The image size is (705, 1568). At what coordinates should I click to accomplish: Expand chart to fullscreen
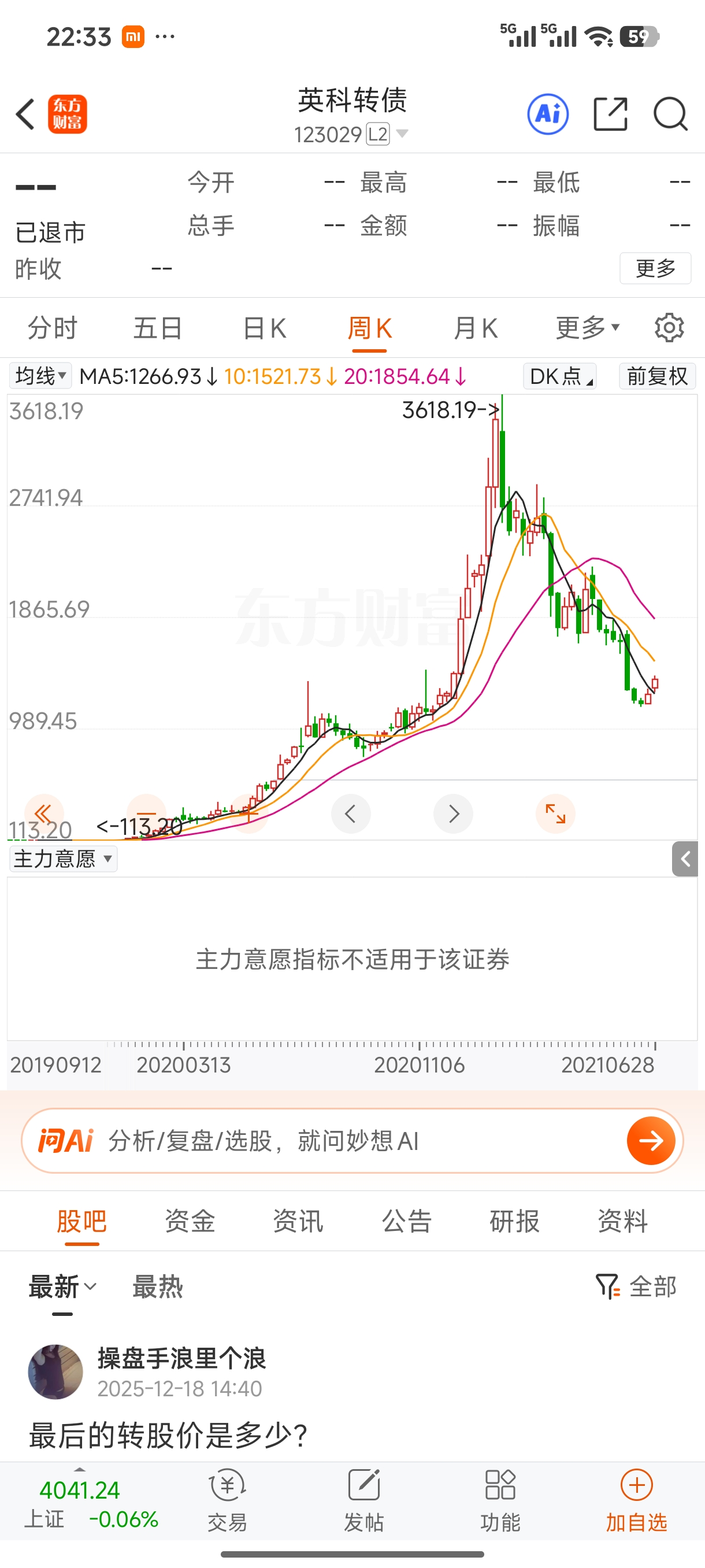[x=555, y=813]
